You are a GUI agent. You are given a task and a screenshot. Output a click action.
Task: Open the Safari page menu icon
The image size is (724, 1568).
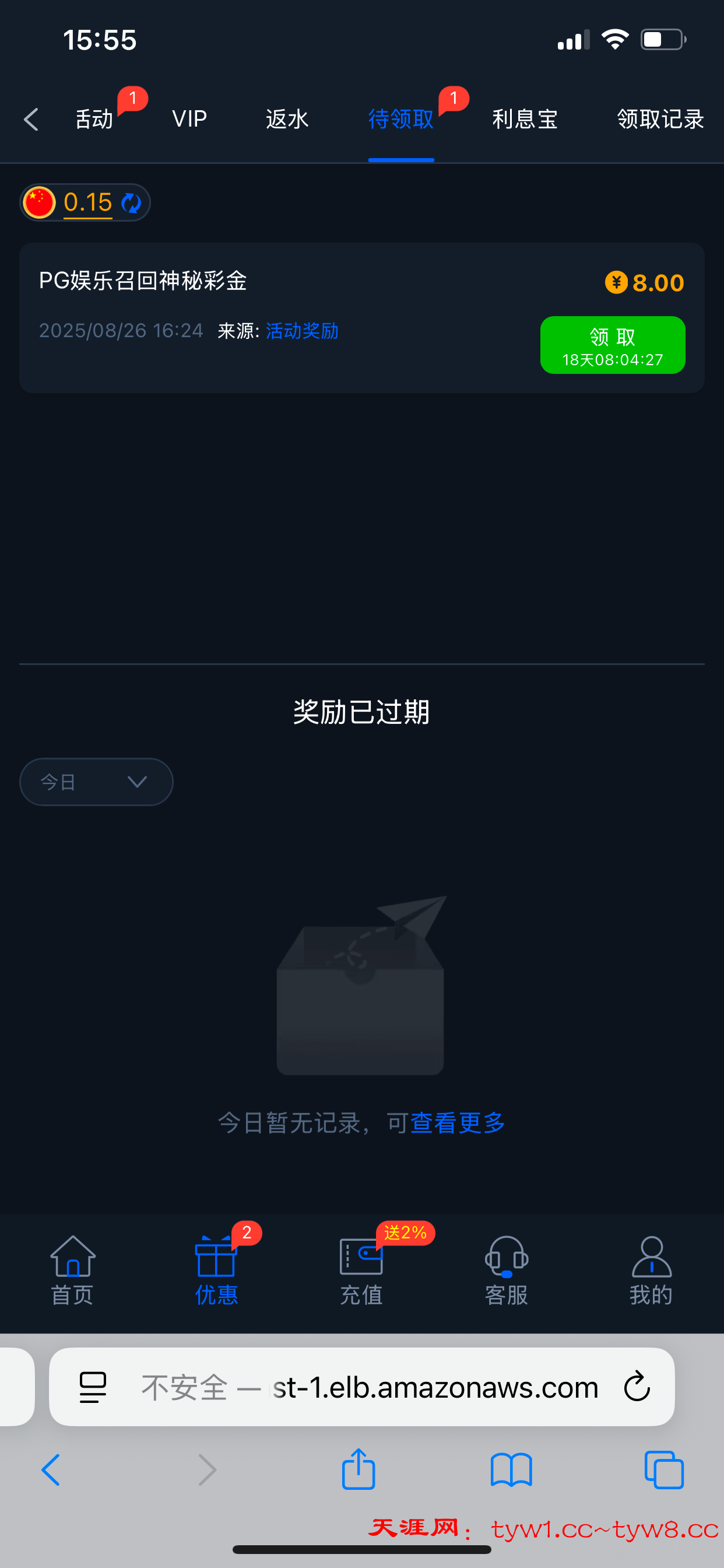click(93, 1387)
